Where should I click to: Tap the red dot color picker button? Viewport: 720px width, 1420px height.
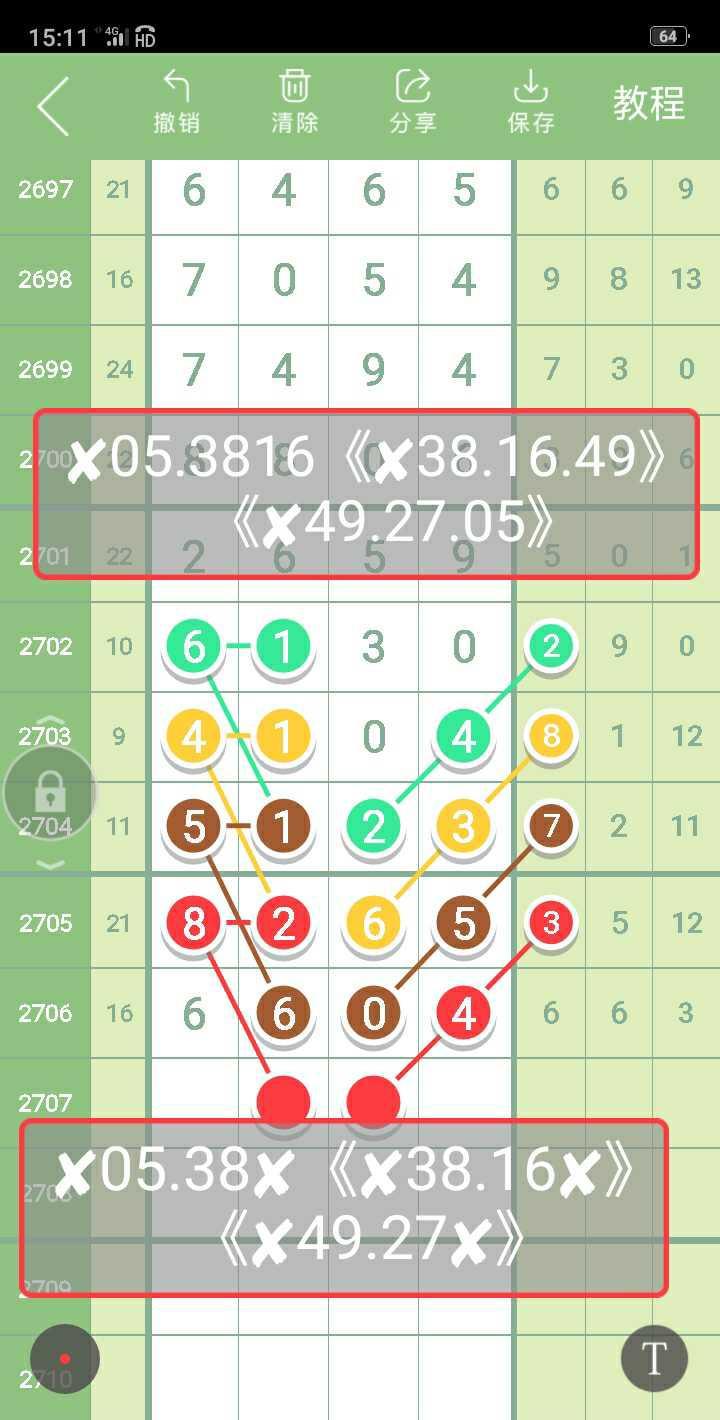[x=65, y=1359]
